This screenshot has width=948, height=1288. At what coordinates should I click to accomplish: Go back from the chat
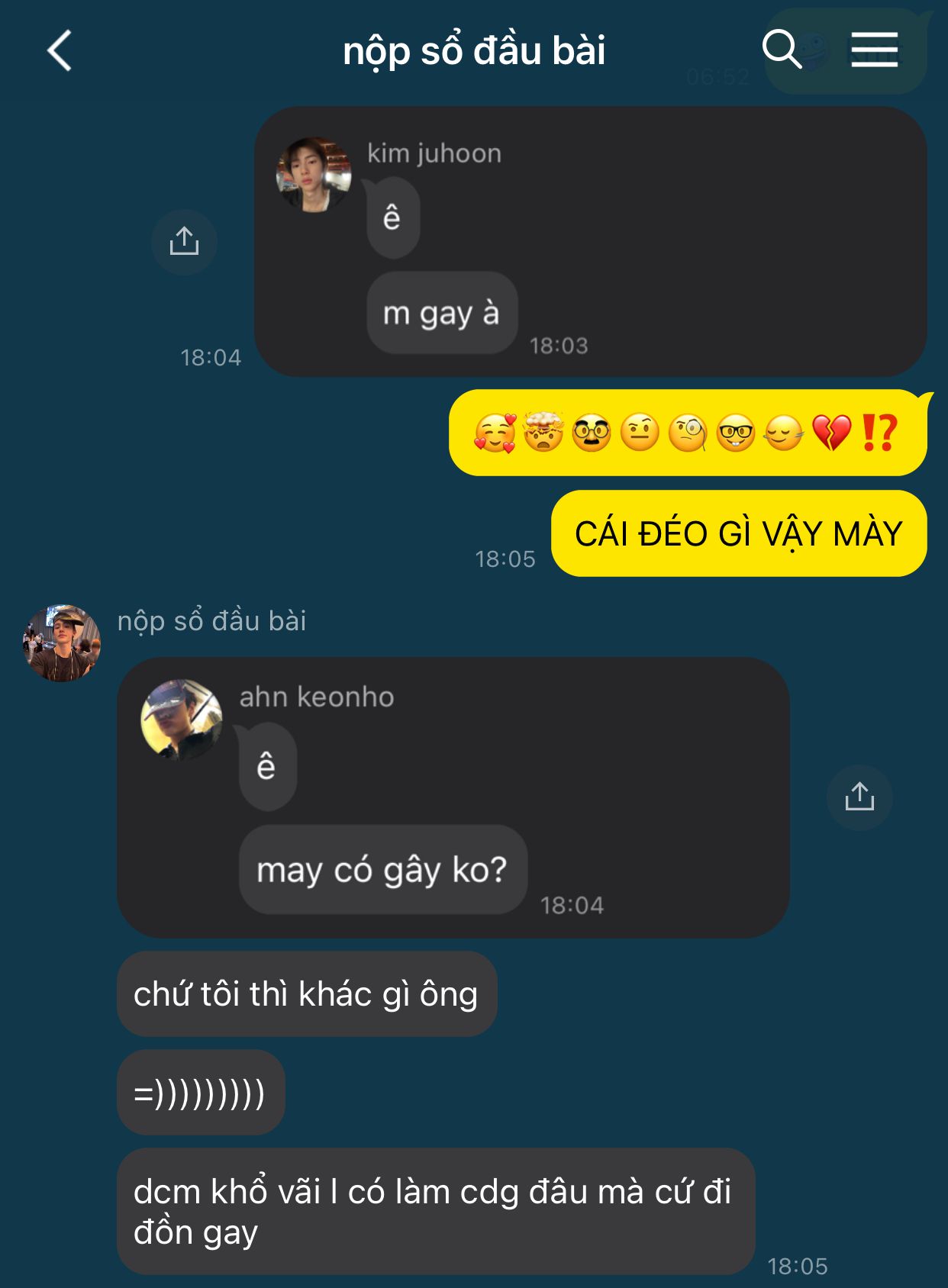tap(60, 51)
